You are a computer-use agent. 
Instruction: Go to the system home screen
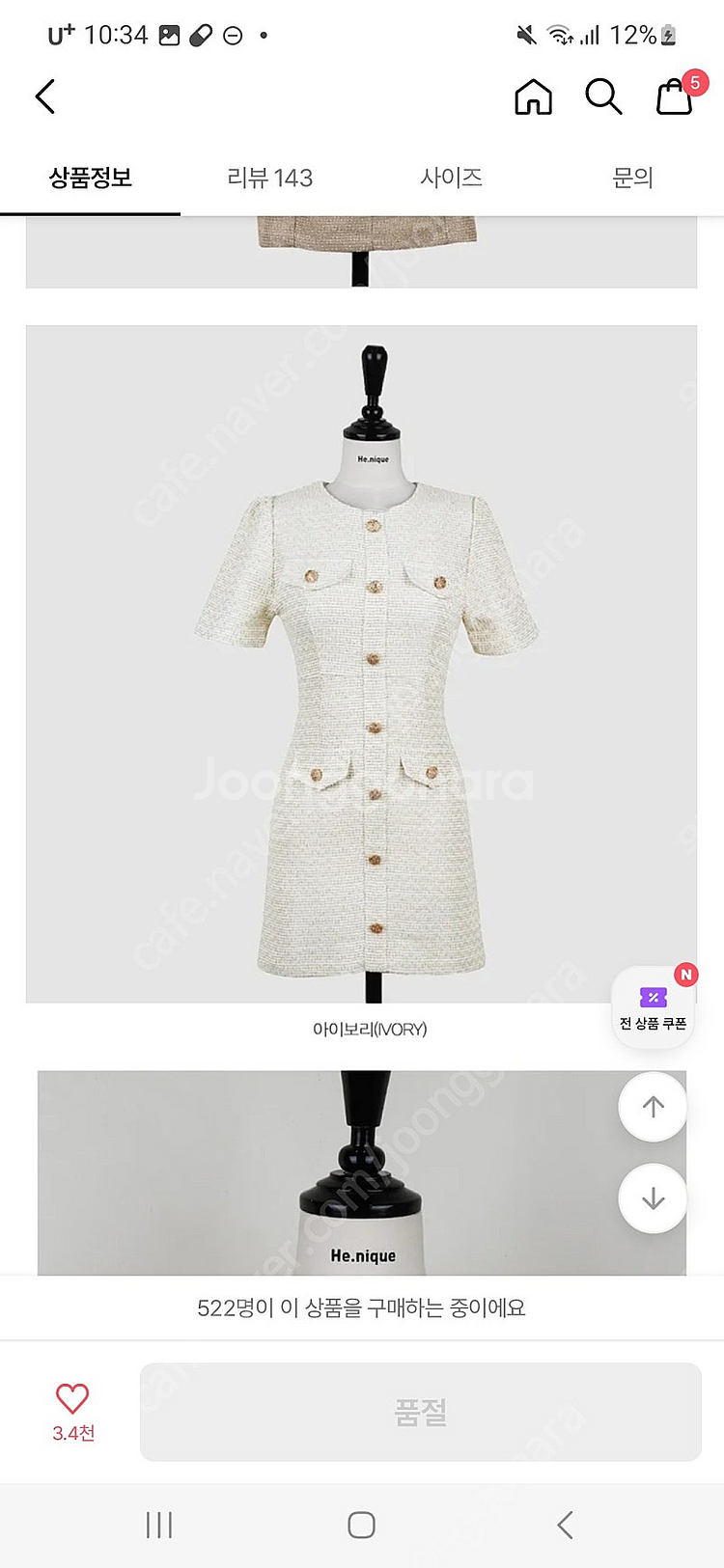361,1526
